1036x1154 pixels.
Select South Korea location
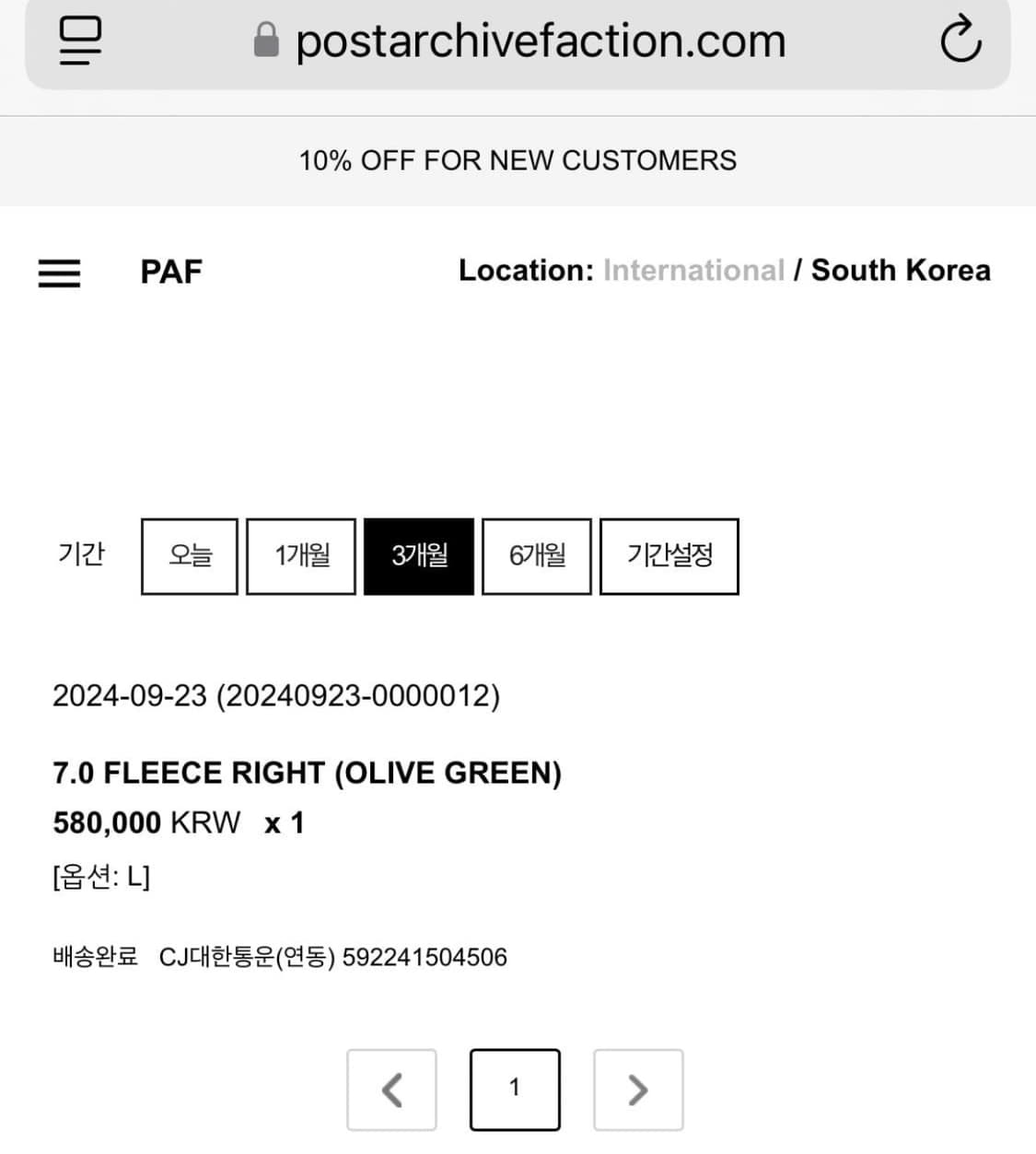[901, 270]
